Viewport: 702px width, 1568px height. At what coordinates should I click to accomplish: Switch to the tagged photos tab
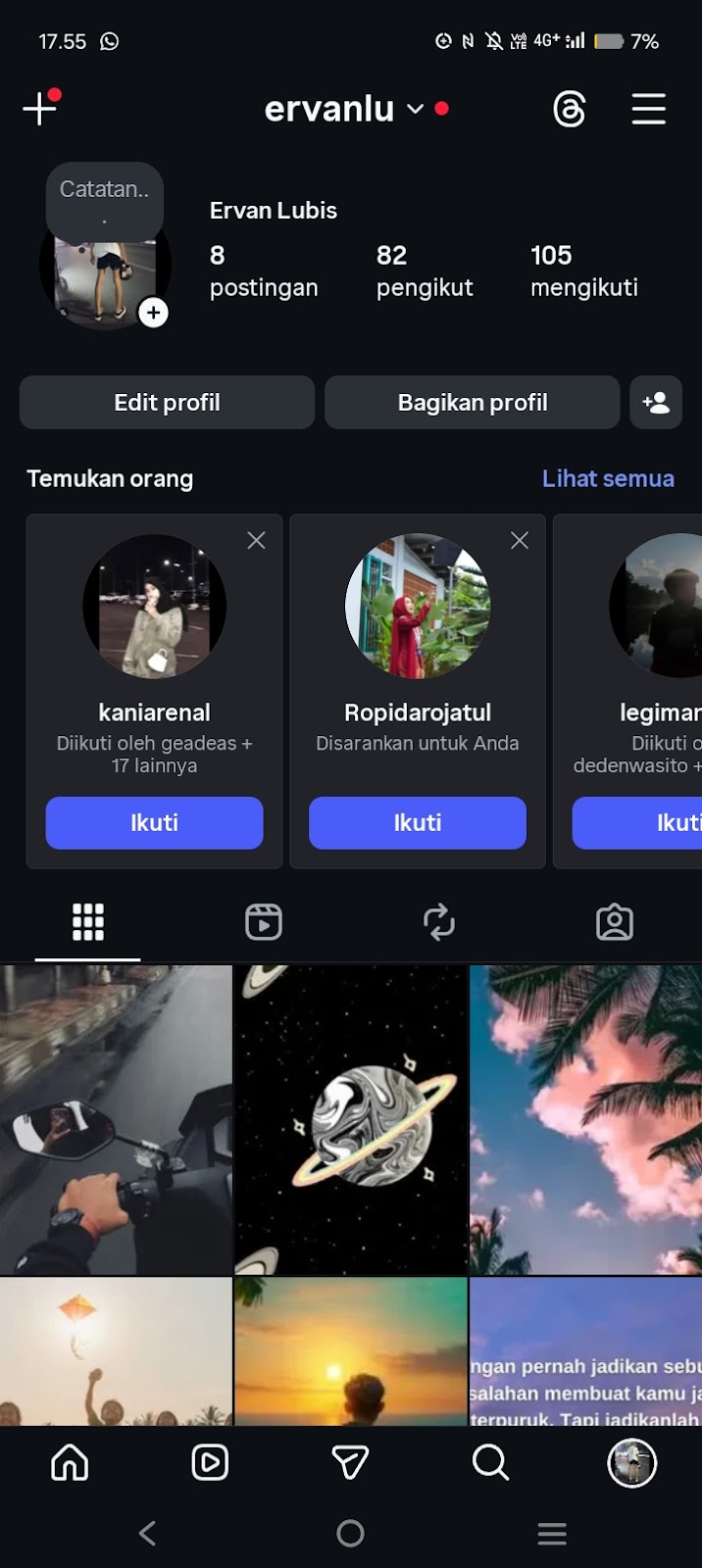pos(614,922)
